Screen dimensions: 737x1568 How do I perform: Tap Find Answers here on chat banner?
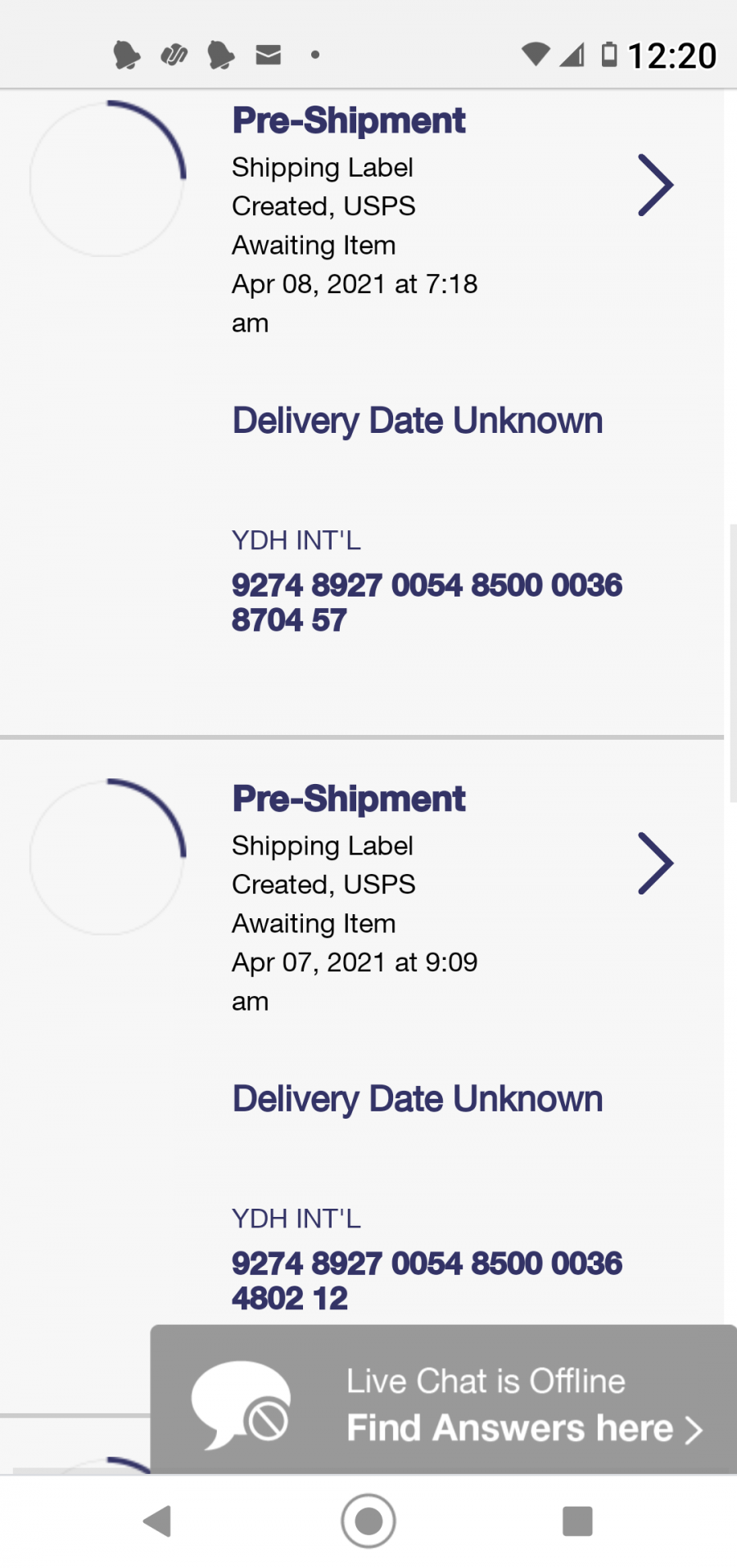pyautogui.click(x=524, y=1429)
